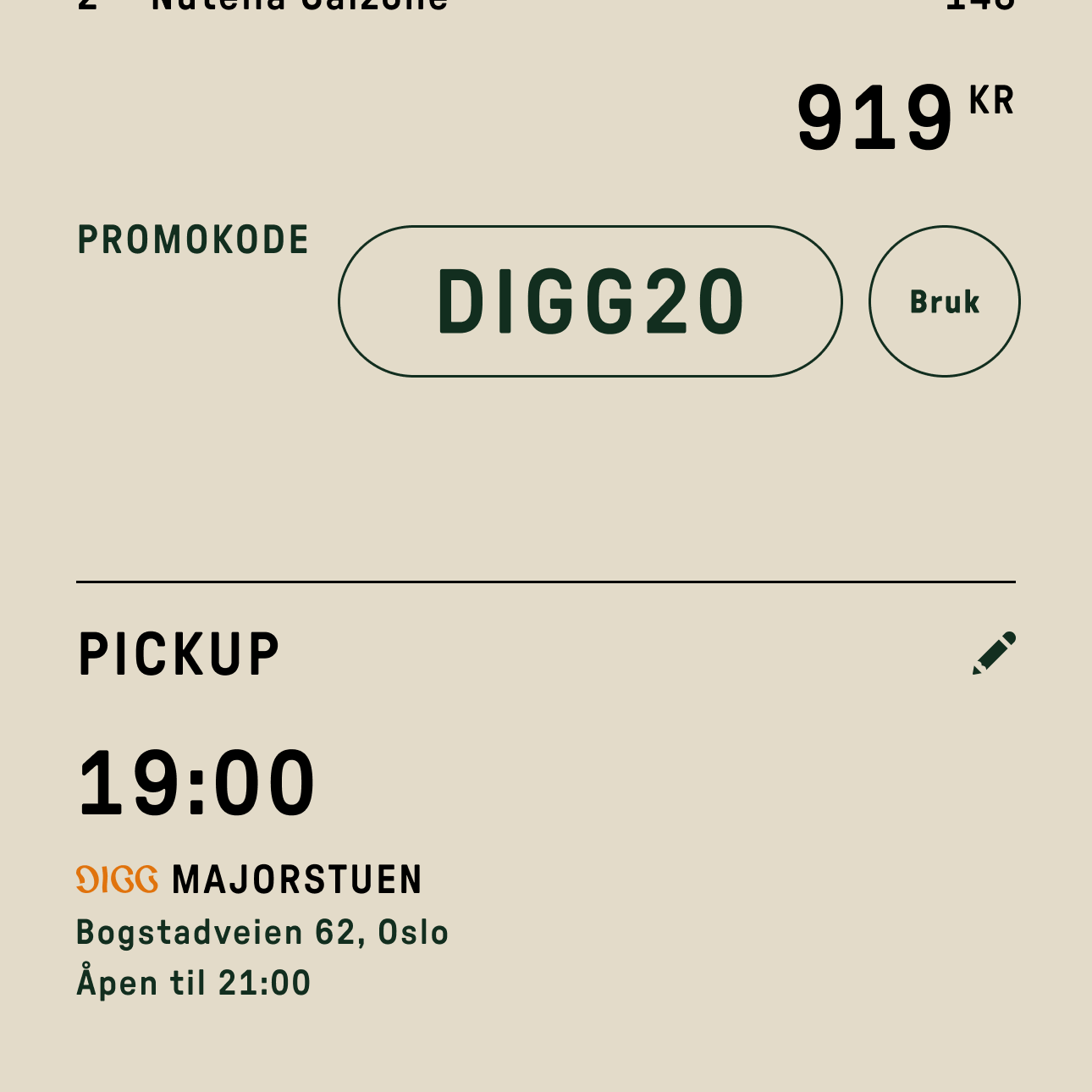1092x1092 pixels.
Task: Tap the promo code field with DIGG20
Action: [590, 301]
